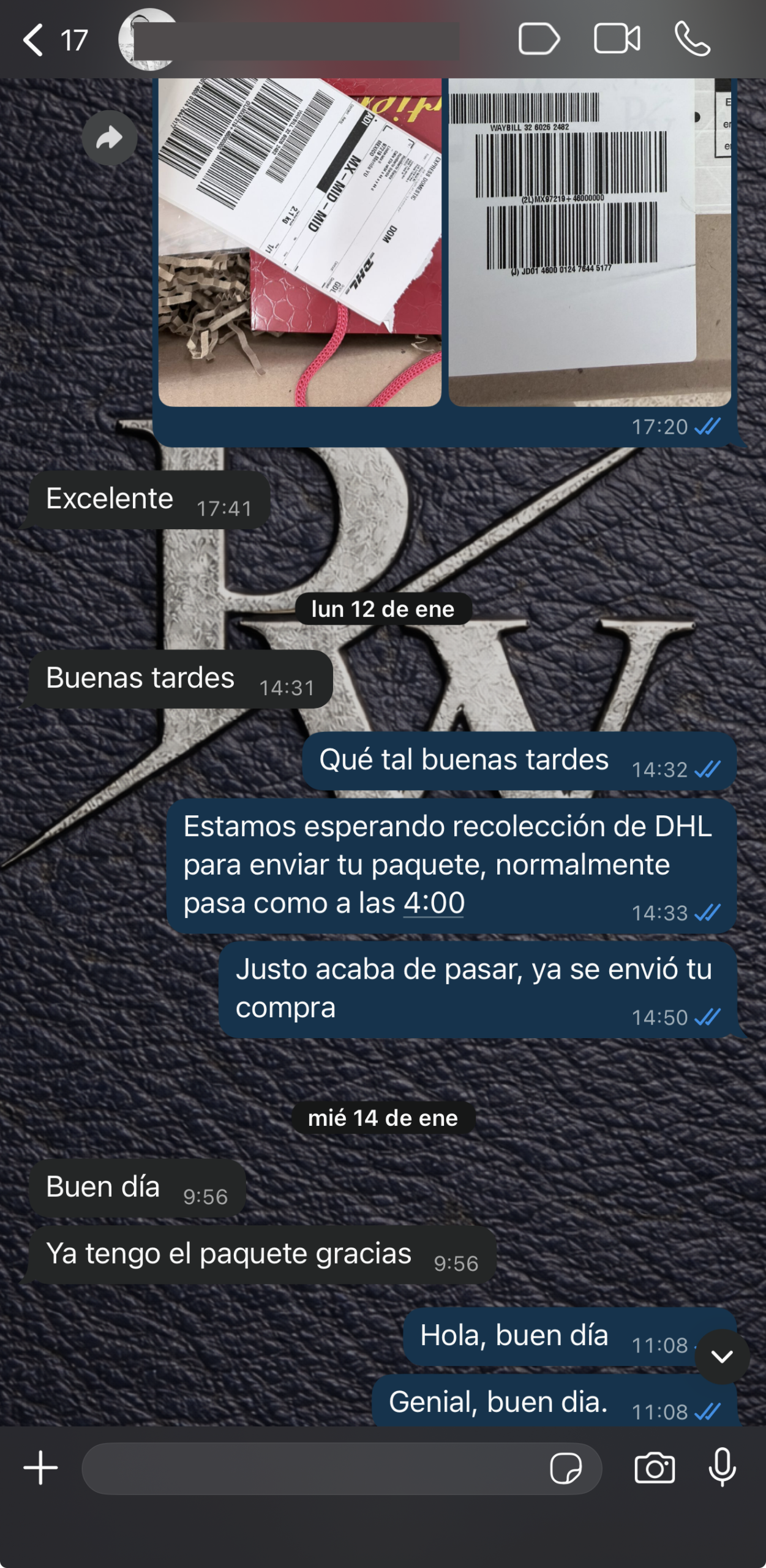The image size is (766, 1568).
Task: Focus the message text field
Action: [x=312, y=1469]
